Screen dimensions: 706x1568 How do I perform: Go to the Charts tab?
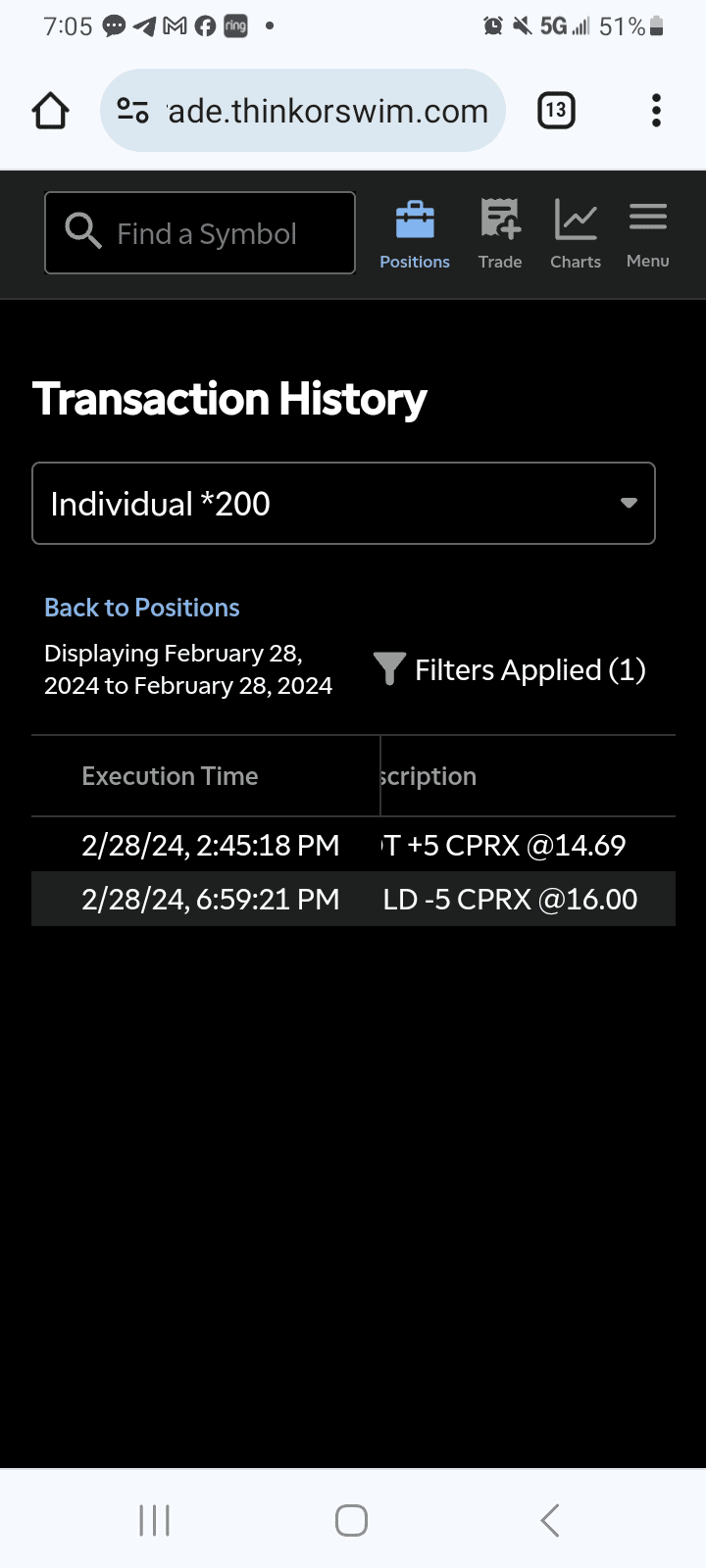point(576,235)
